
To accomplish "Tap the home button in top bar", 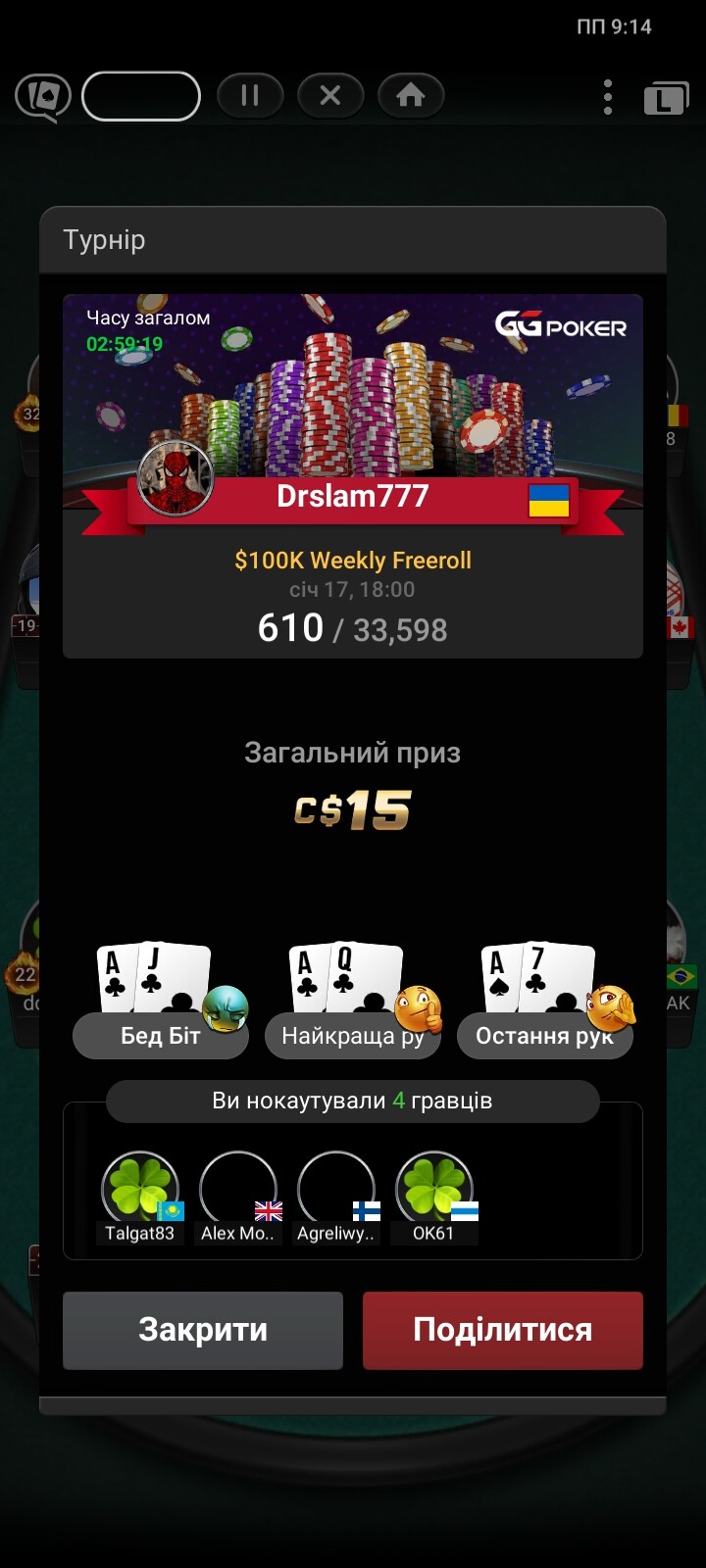I will coord(411,96).
